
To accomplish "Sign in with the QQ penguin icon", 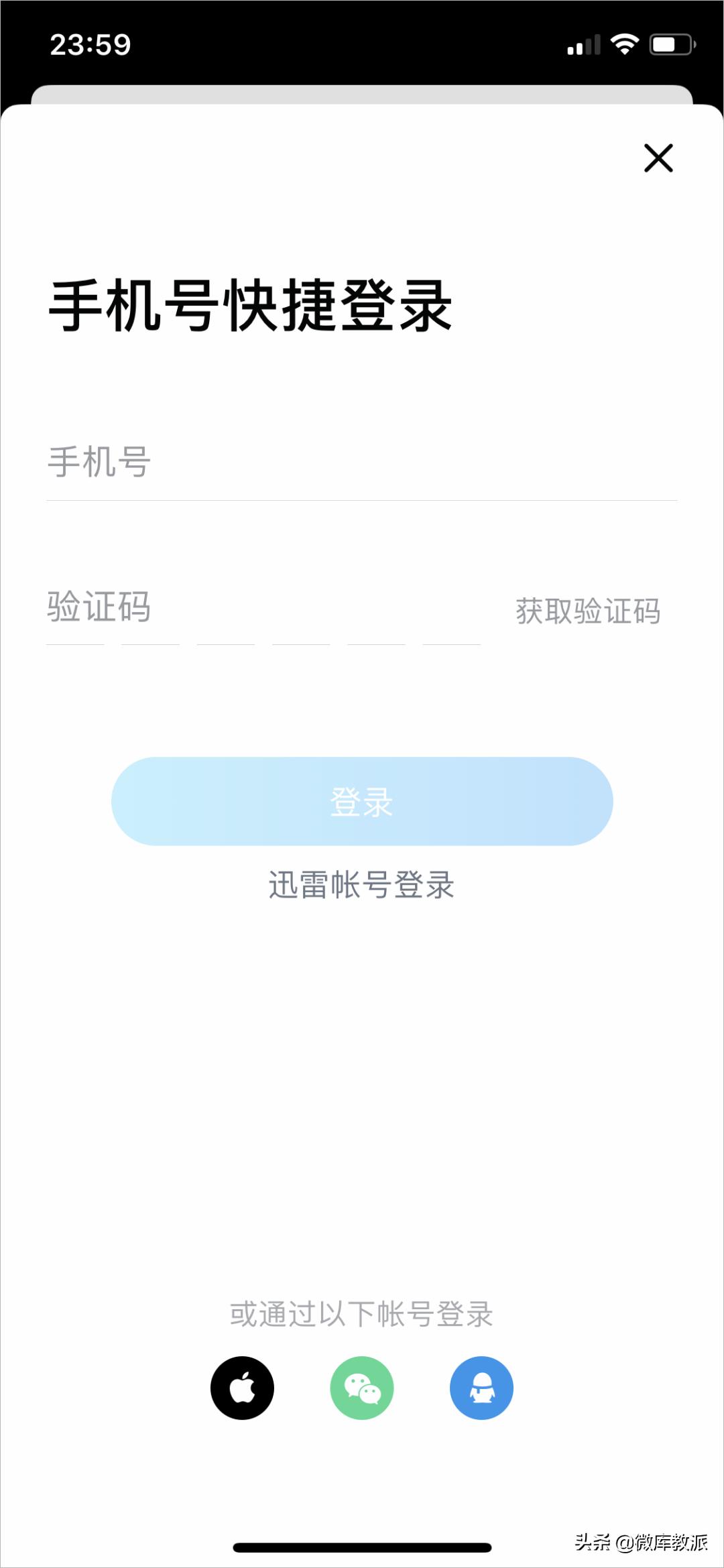I will (x=481, y=1388).
